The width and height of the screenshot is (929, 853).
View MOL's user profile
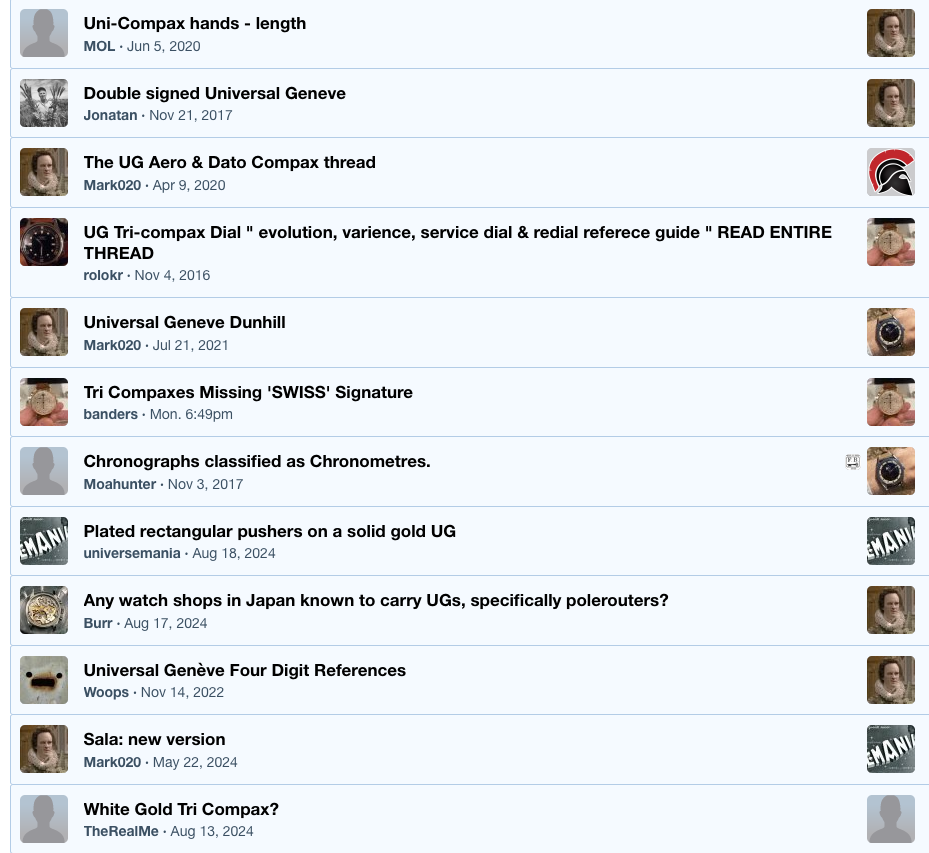pos(99,46)
